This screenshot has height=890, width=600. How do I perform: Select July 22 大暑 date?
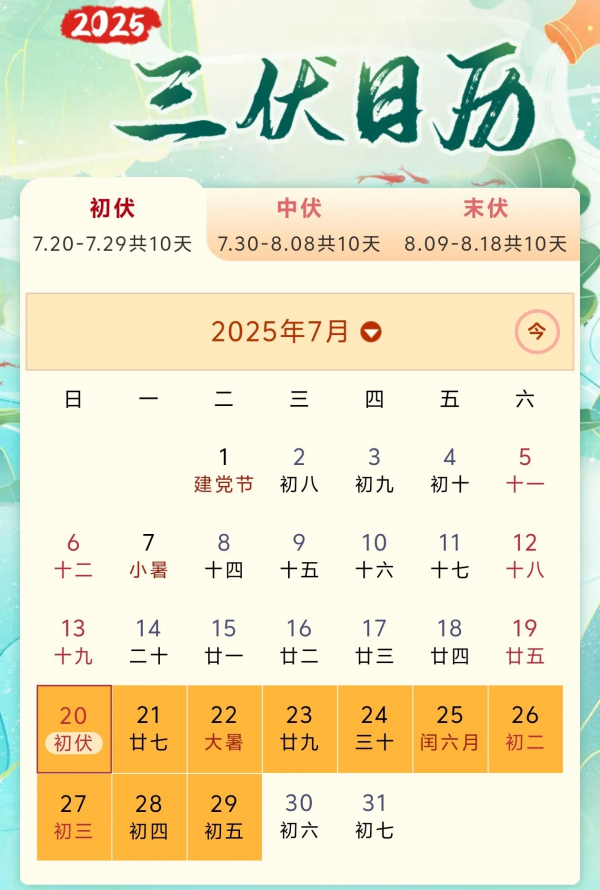(224, 729)
